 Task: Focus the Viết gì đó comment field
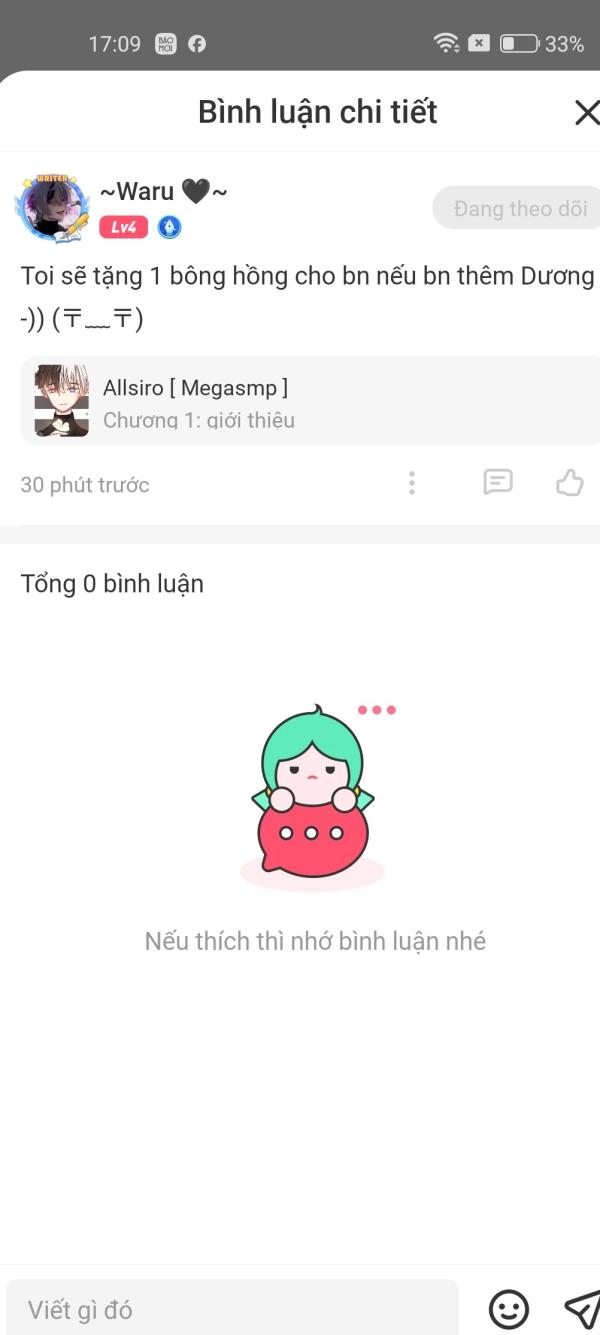tap(232, 1308)
